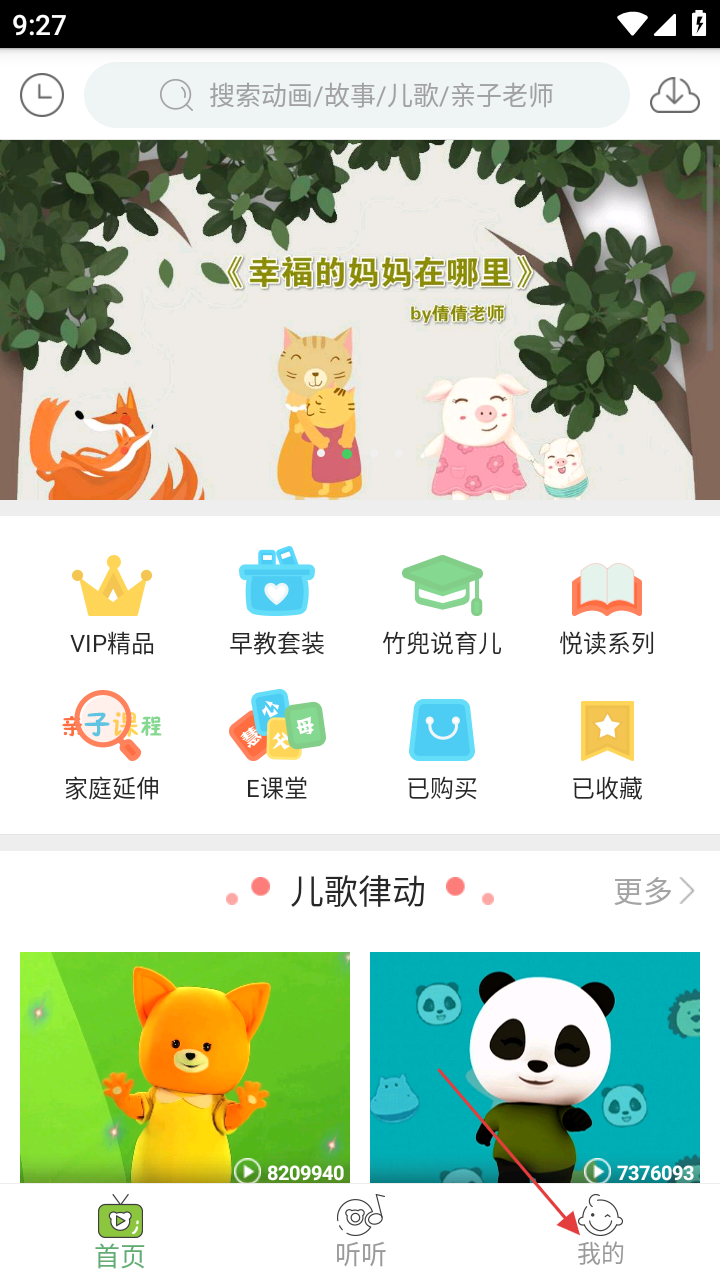
Task: Open the 幸福的妈妈在哪里 banner
Action: point(360,320)
